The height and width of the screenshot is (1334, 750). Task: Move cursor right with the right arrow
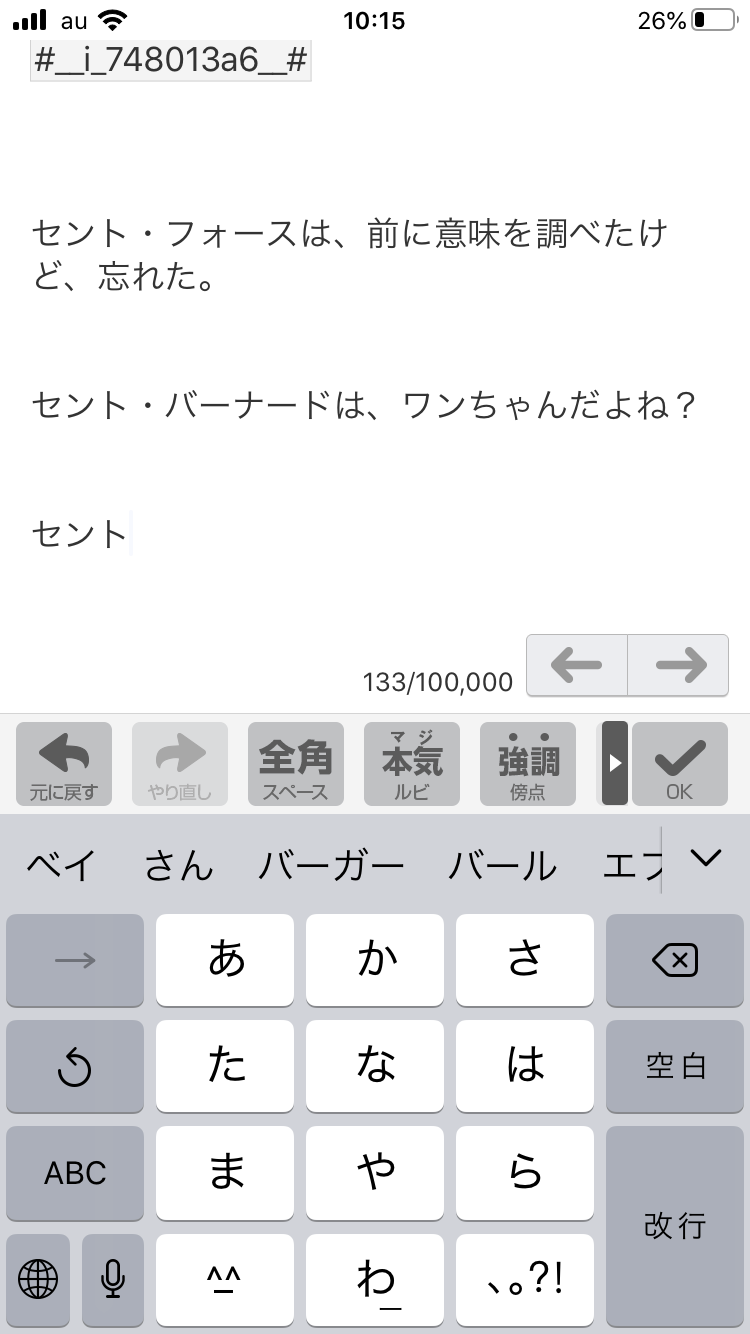click(x=679, y=665)
